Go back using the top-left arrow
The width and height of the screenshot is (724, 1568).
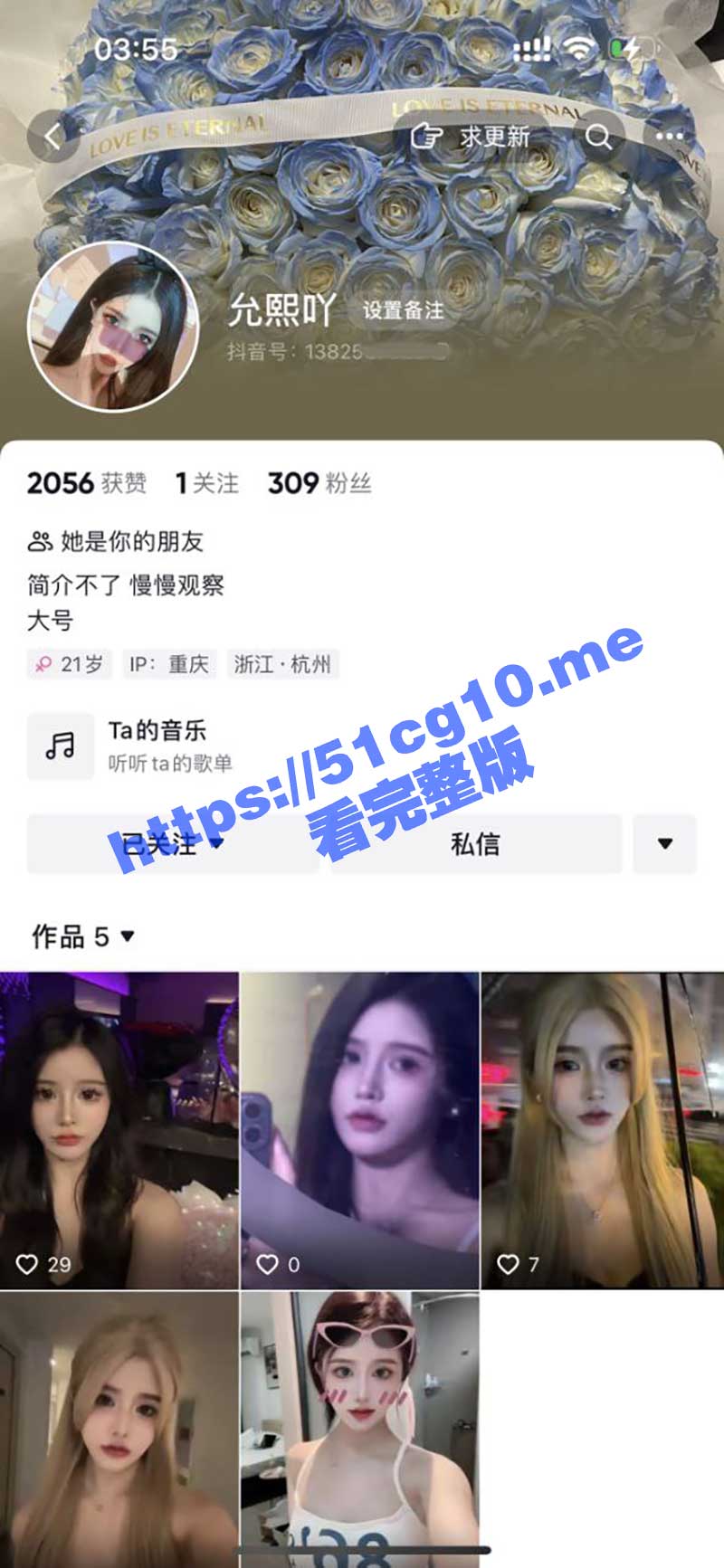(52, 137)
